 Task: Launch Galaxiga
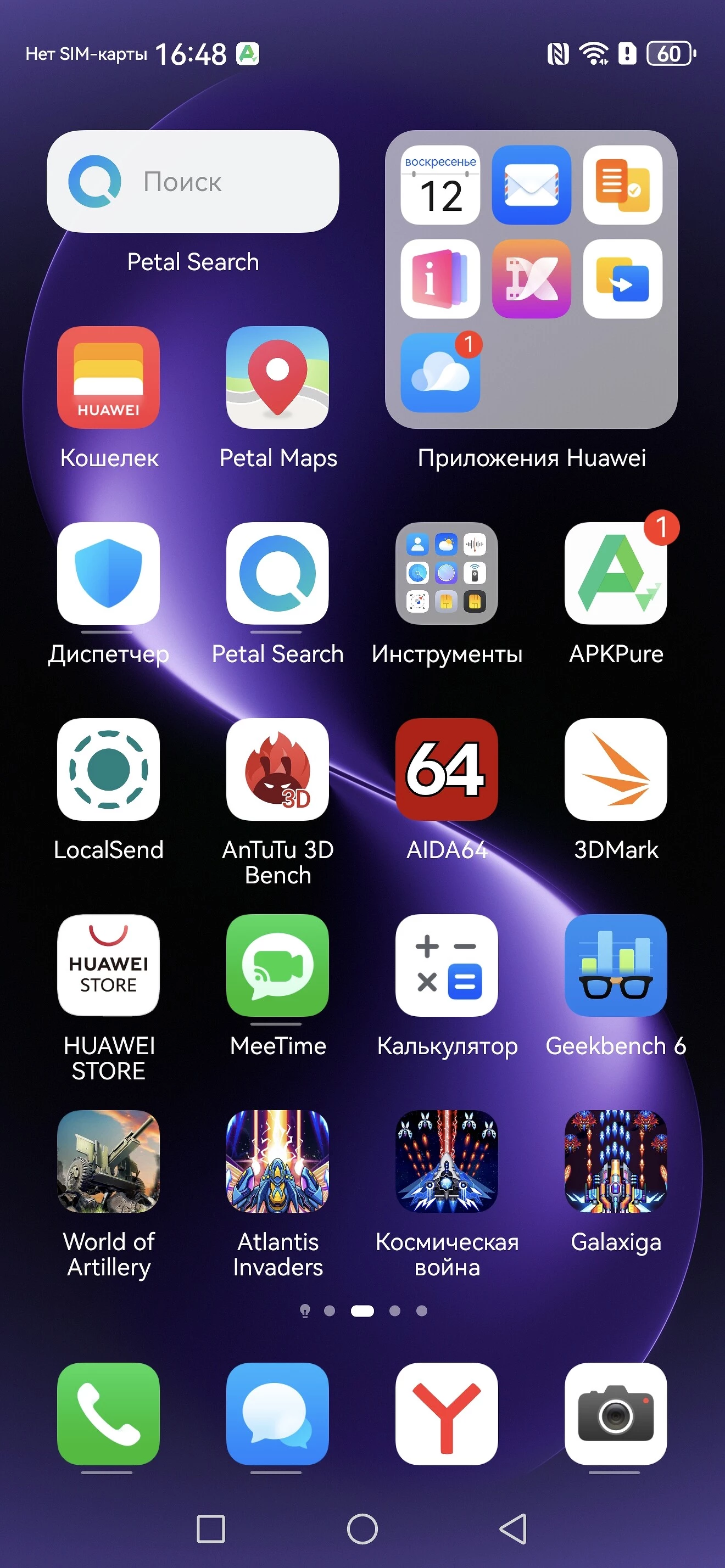click(616, 1161)
